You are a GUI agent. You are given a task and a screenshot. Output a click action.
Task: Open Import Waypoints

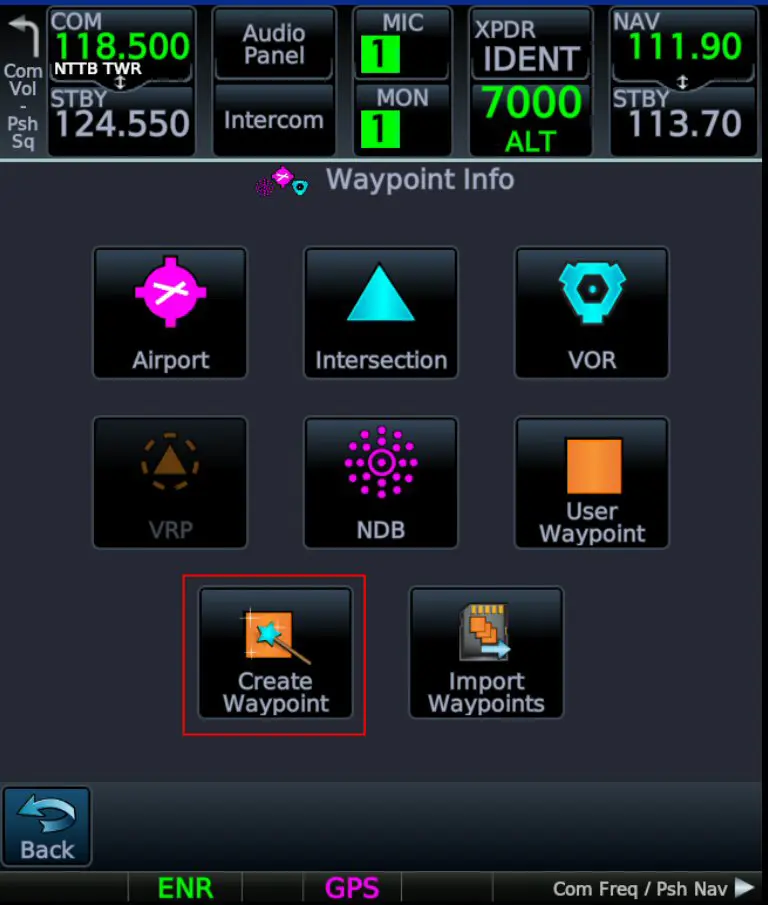pos(486,653)
